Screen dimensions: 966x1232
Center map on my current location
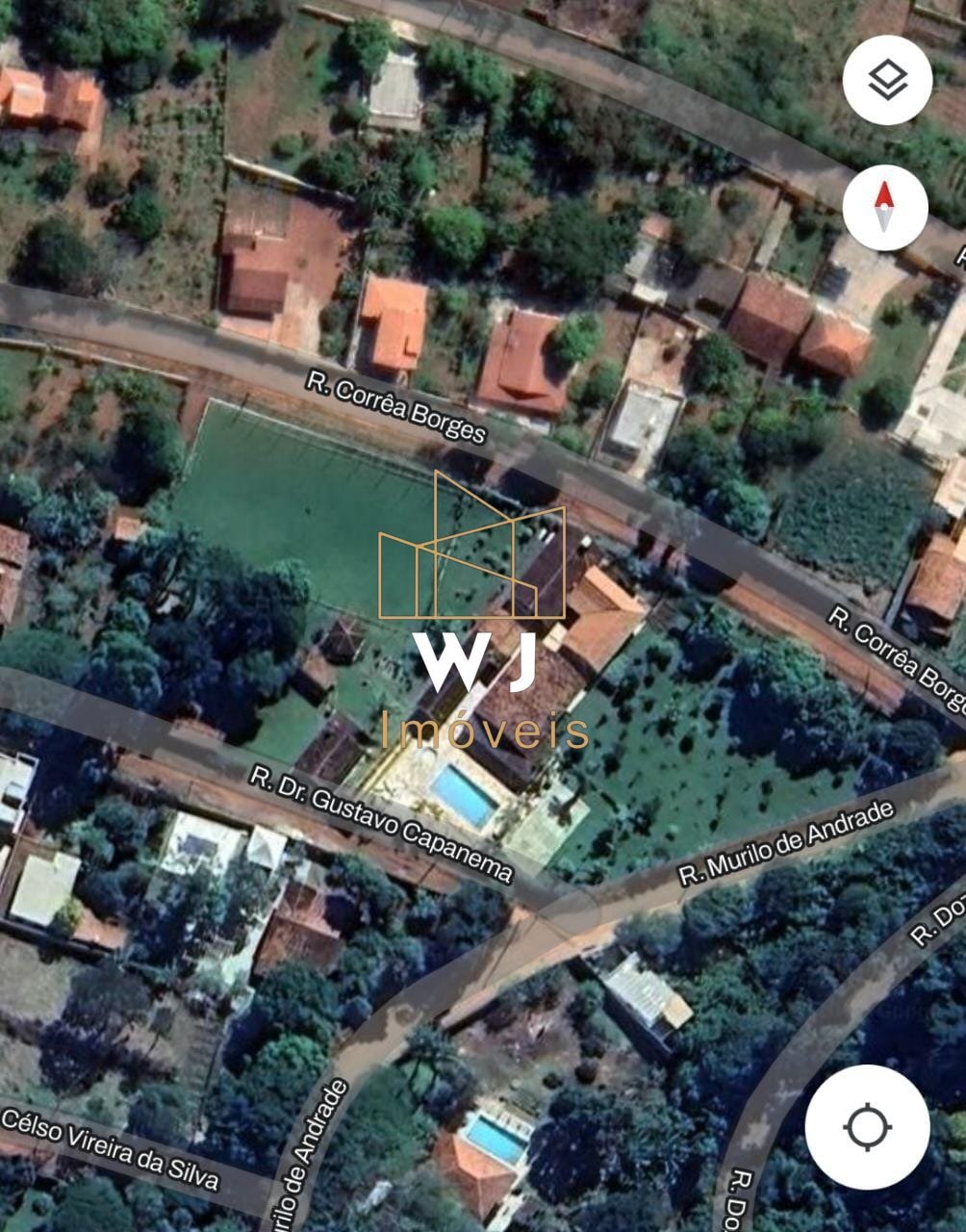867,1126
